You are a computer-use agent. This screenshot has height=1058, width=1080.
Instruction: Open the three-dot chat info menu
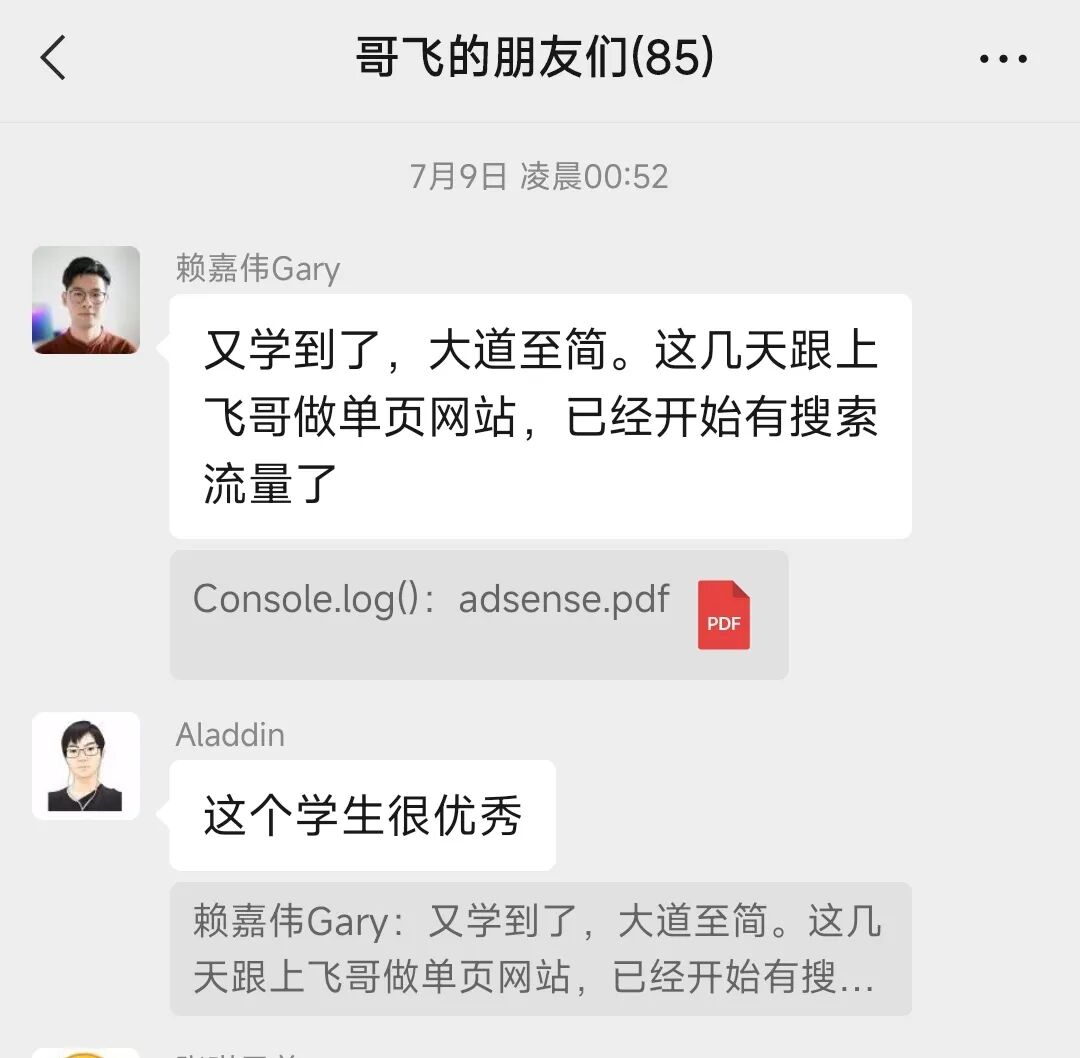(x=1003, y=59)
